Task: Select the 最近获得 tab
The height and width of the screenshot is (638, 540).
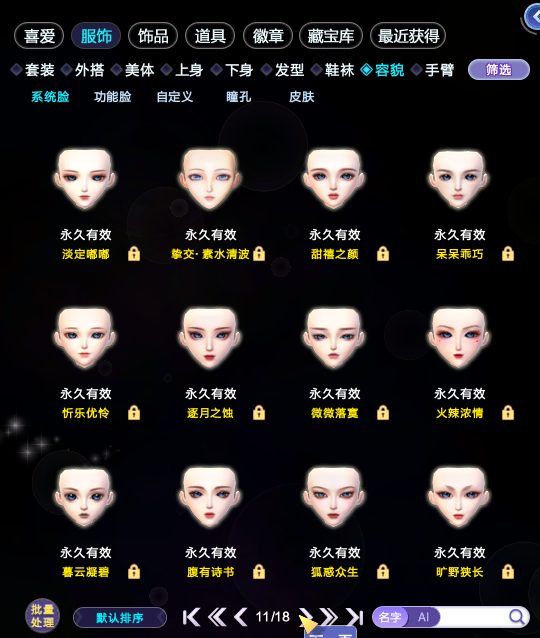Action: coord(408,36)
